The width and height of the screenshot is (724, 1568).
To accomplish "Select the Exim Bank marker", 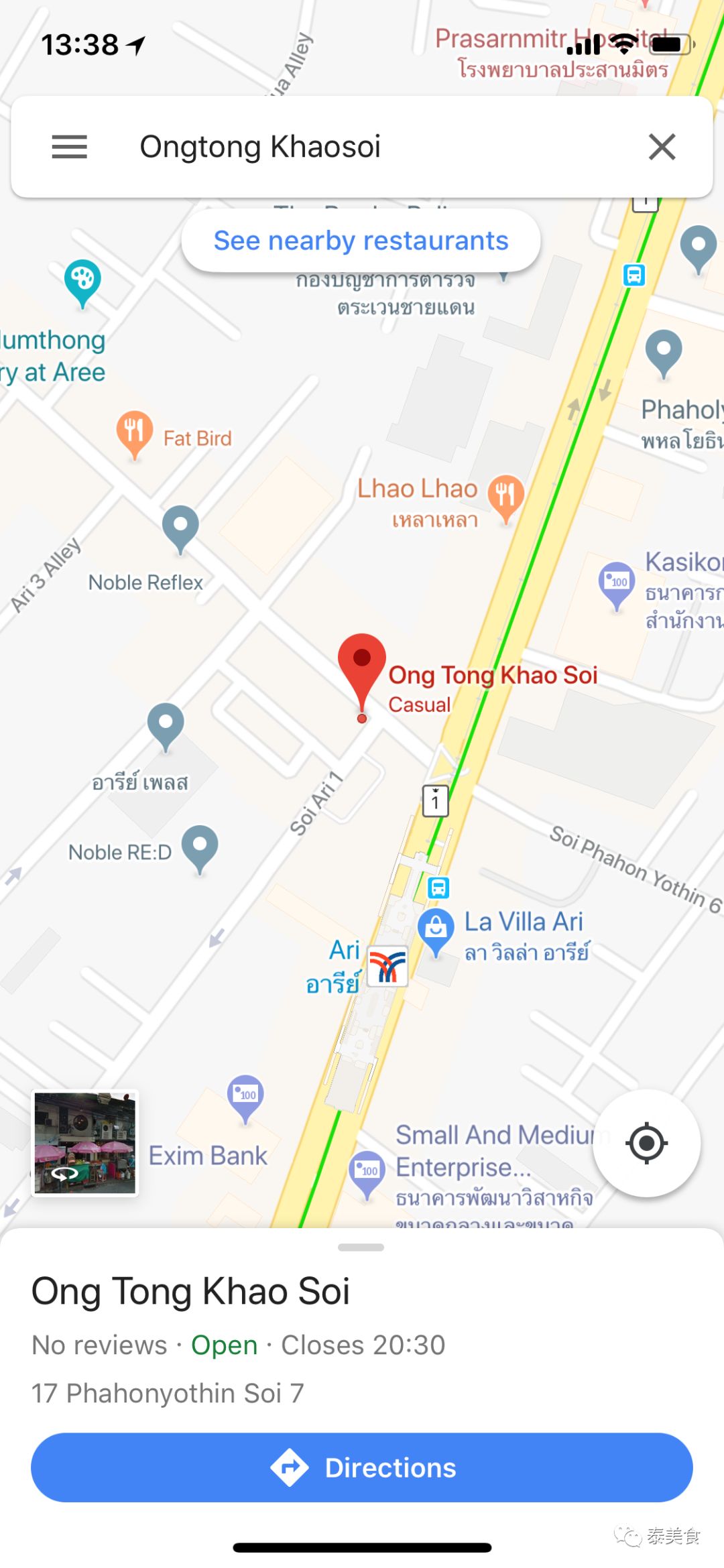I will click(x=245, y=1097).
